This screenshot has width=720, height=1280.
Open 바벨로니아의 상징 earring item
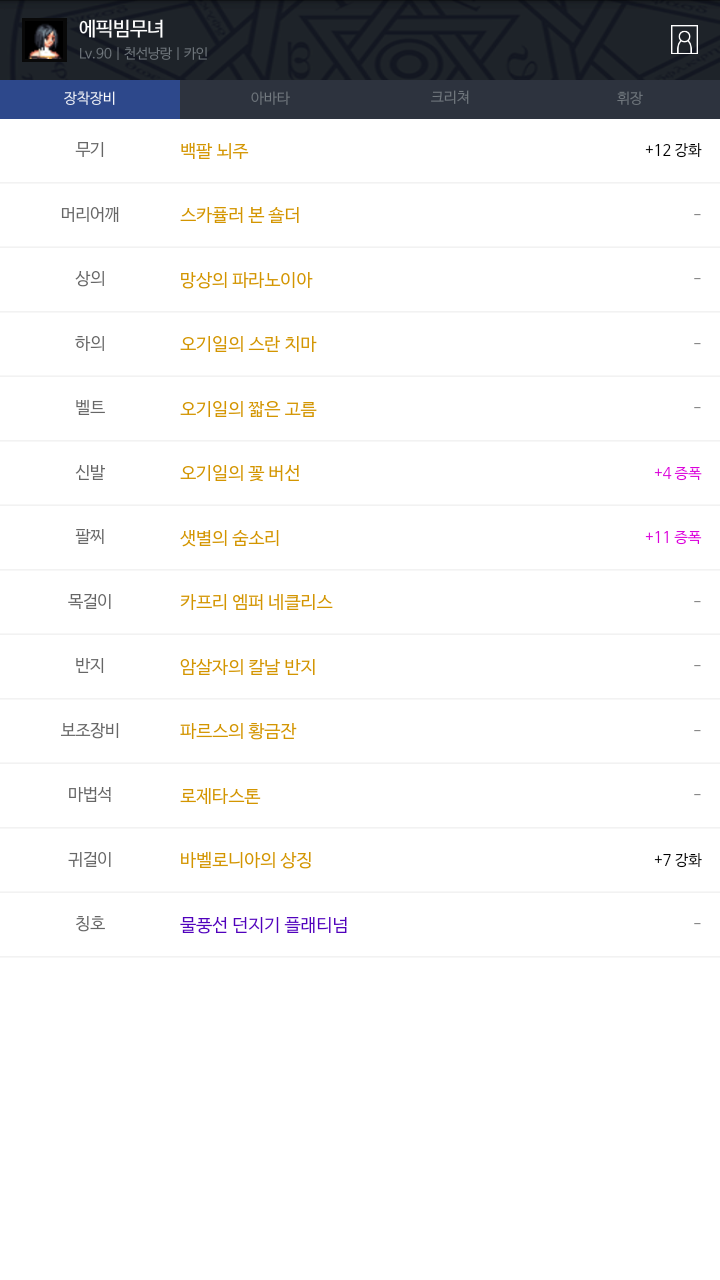(x=246, y=860)
